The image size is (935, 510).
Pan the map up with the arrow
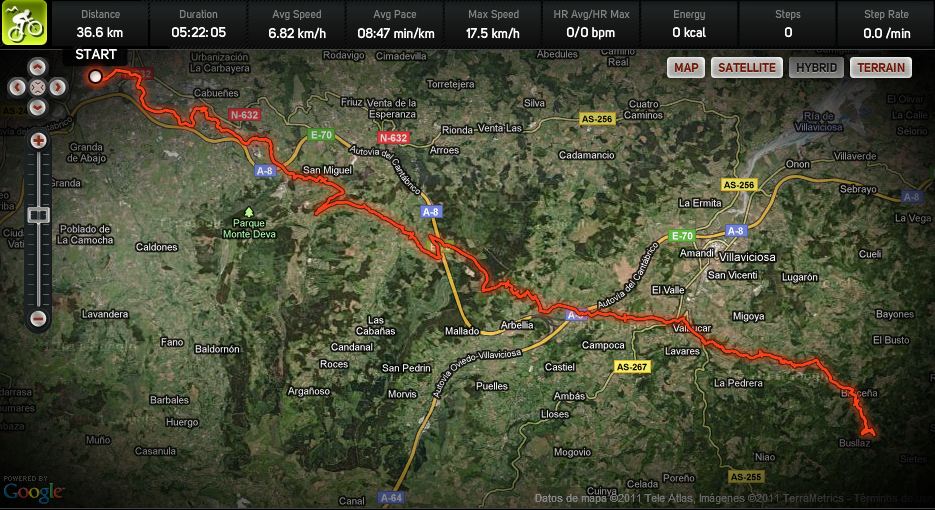(x=38, y=67)
